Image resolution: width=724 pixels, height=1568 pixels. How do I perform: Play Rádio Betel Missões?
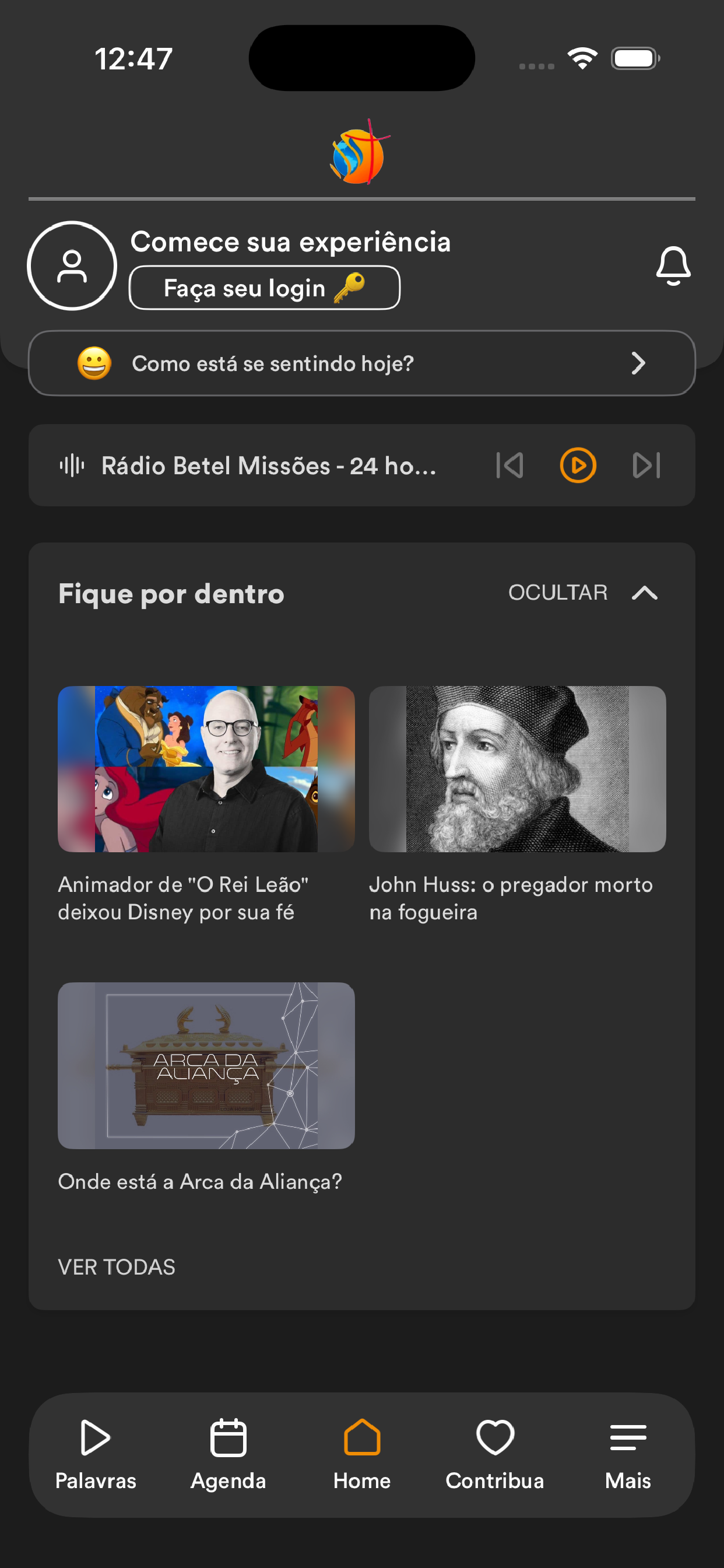(577, 466)
